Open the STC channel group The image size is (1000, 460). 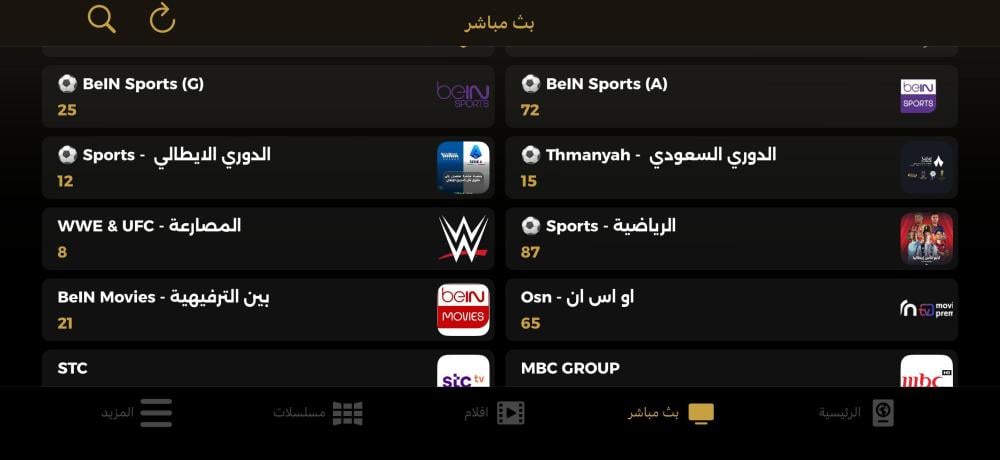click(x=268, y=369)
